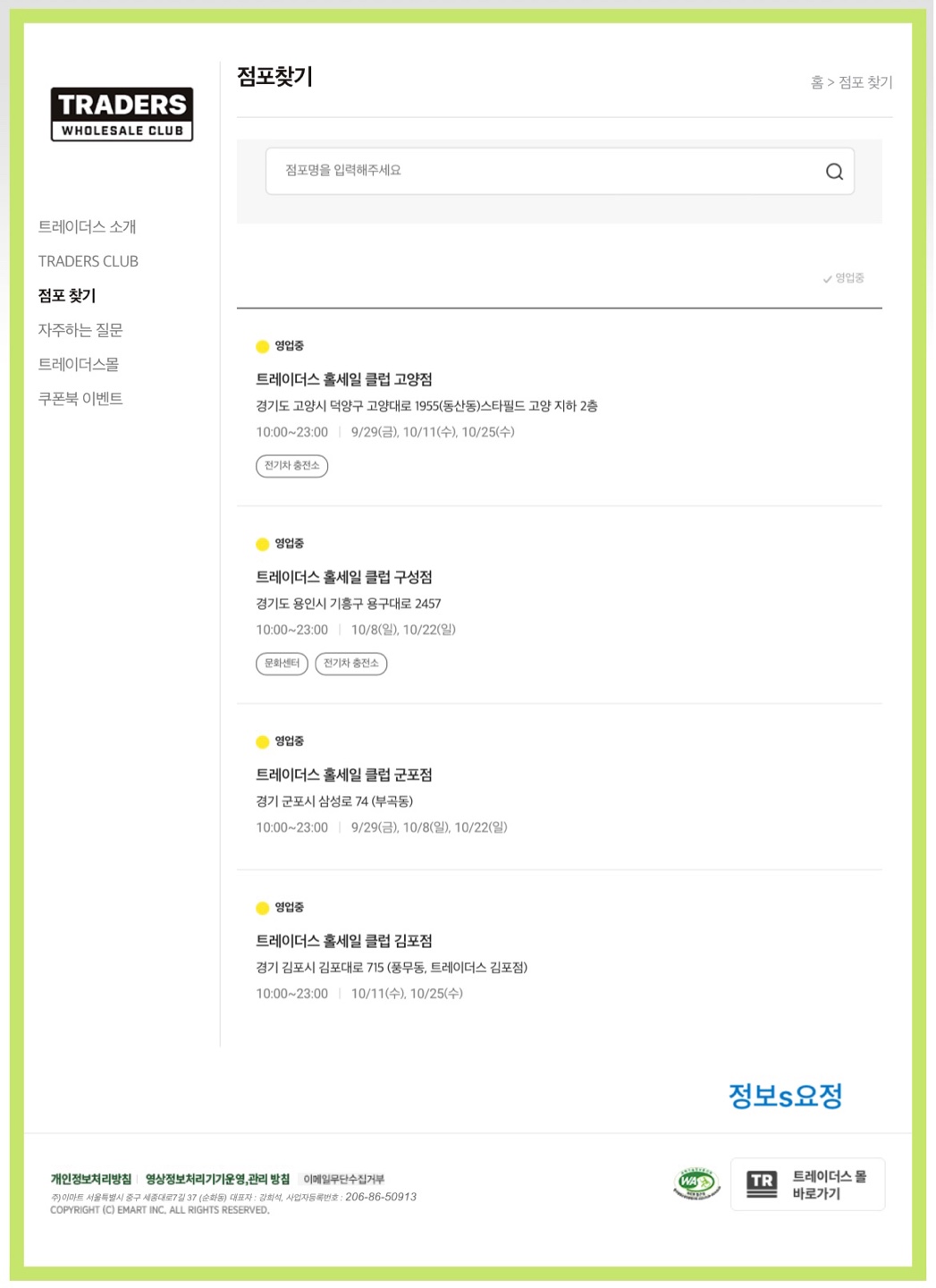Click the 홈 breadcrumb link

coord(816,83)
